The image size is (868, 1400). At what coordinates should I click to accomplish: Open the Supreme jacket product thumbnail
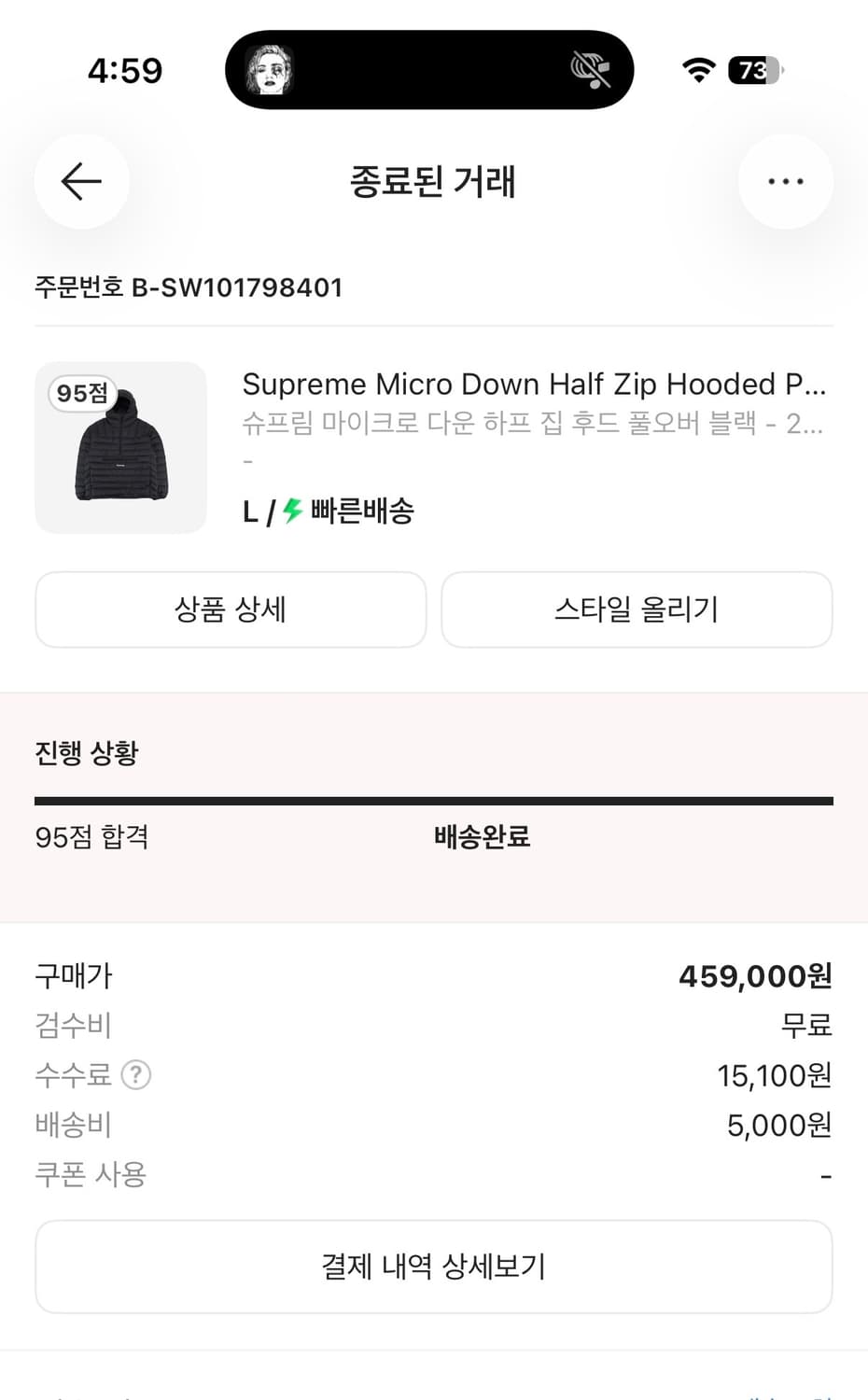121,448
